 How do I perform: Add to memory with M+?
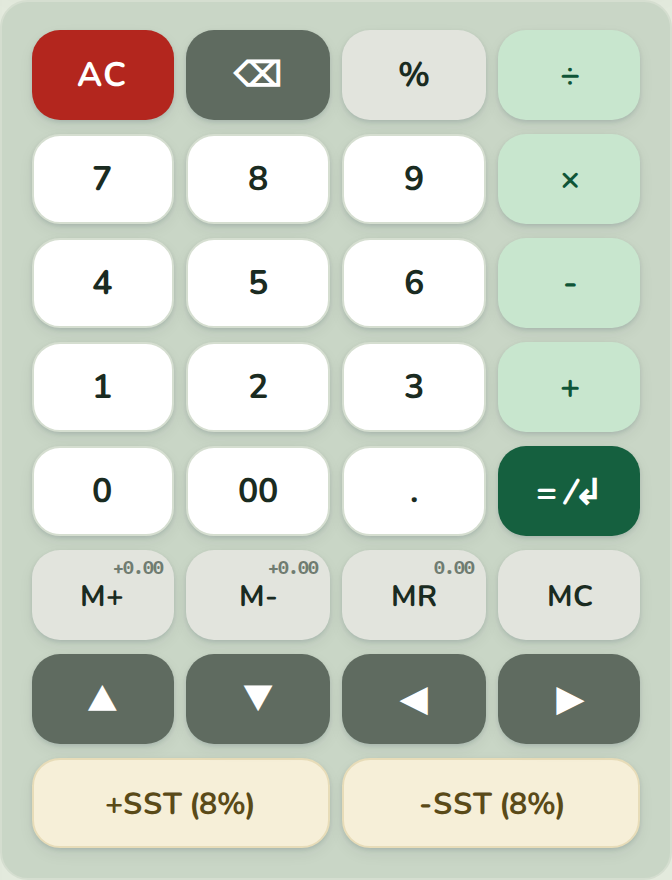tap(103, 595)
